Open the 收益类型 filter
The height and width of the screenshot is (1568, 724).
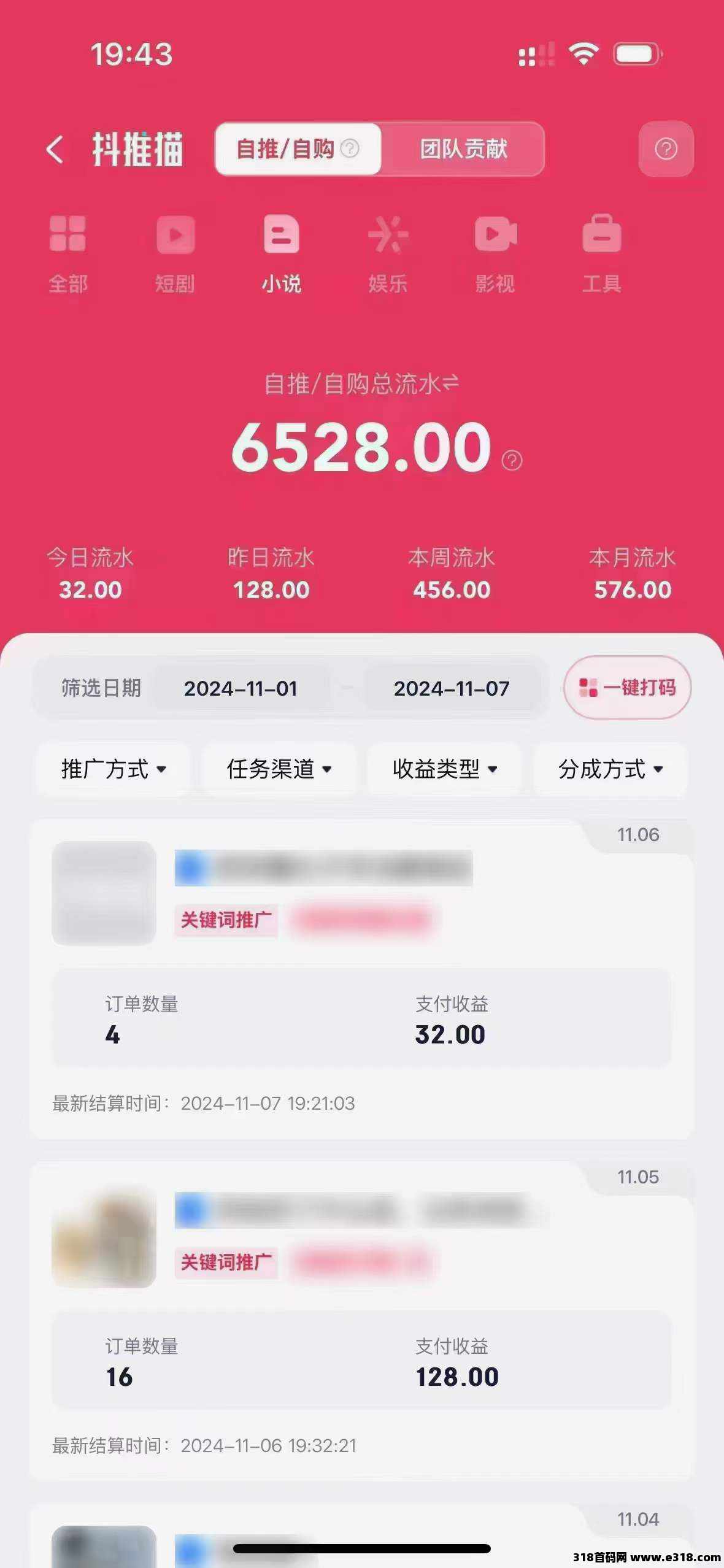pos(444,769)
